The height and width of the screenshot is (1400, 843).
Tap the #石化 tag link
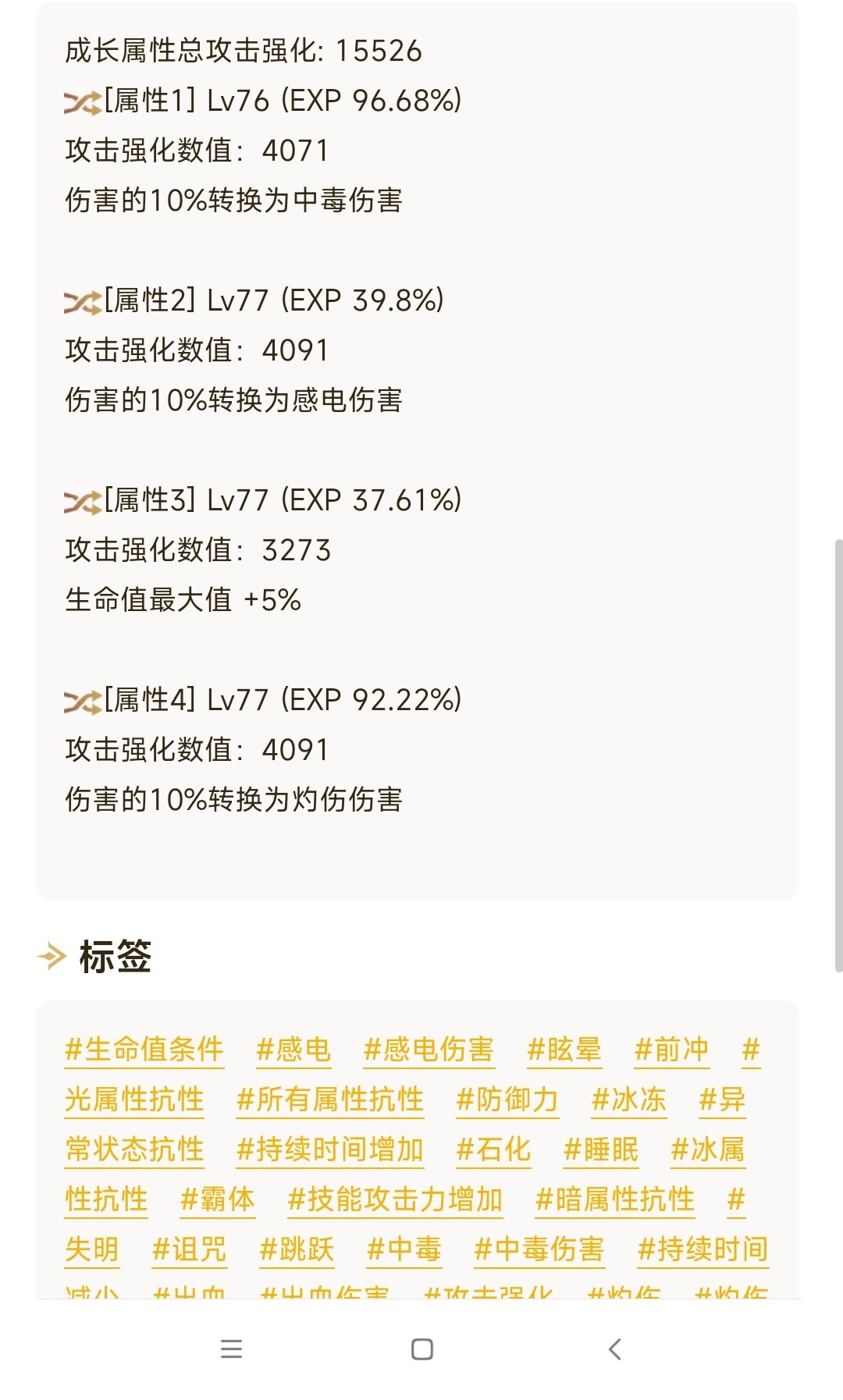point(493,1149)
